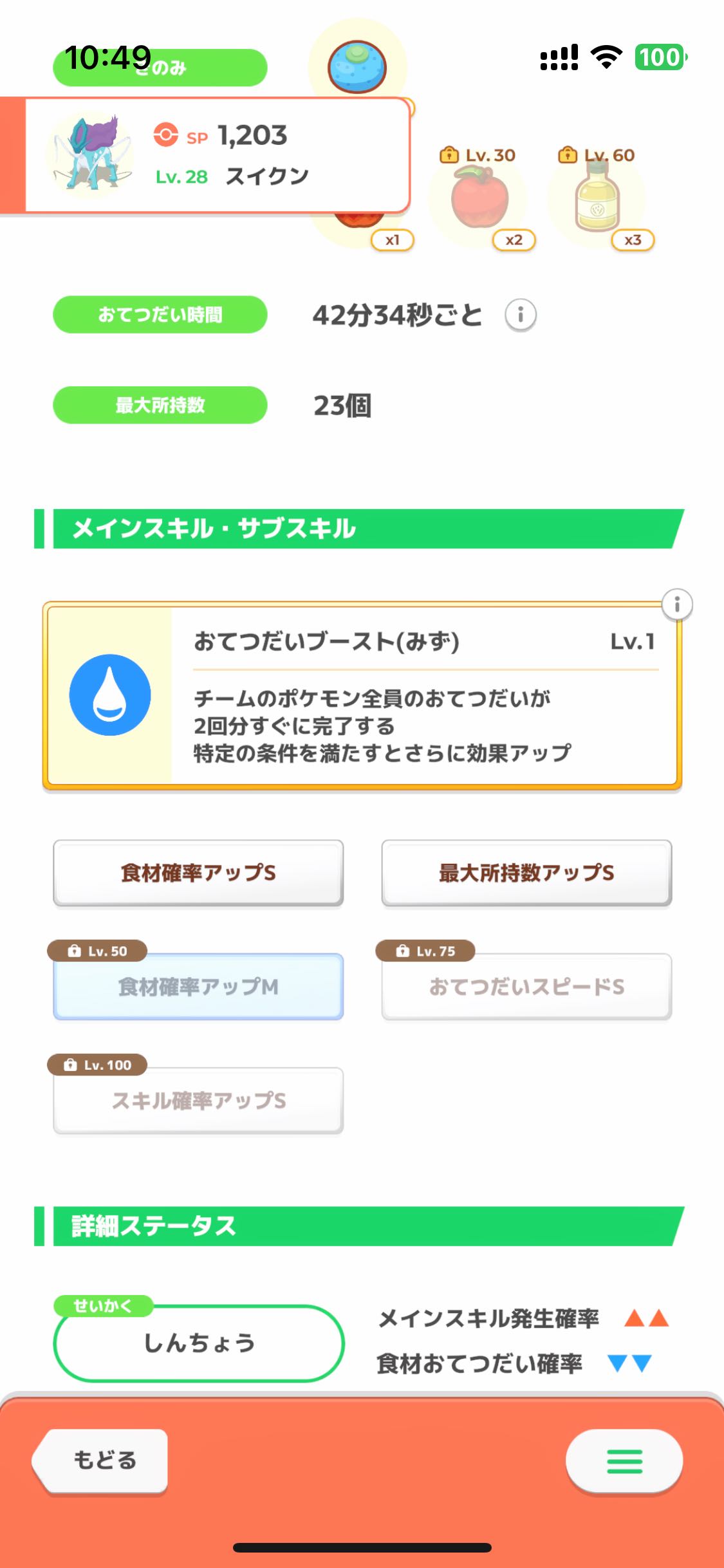Image resolution: width=724 pixels, height=1568 pixels.
Task: Tap the locked 食材確率アップM skill
Action: pos(198,986)
